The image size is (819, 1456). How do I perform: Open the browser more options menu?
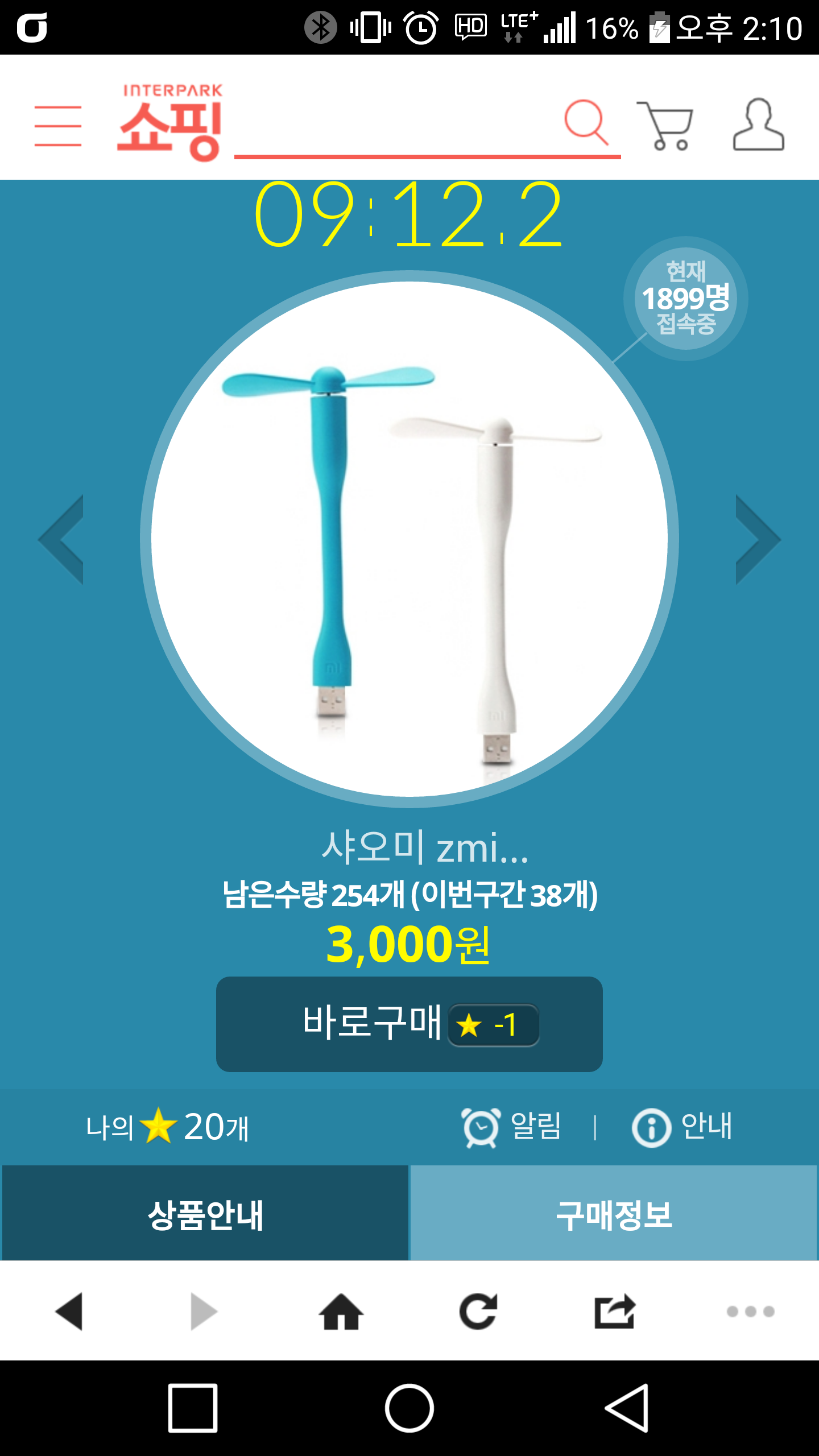(x=750, y=1312)
